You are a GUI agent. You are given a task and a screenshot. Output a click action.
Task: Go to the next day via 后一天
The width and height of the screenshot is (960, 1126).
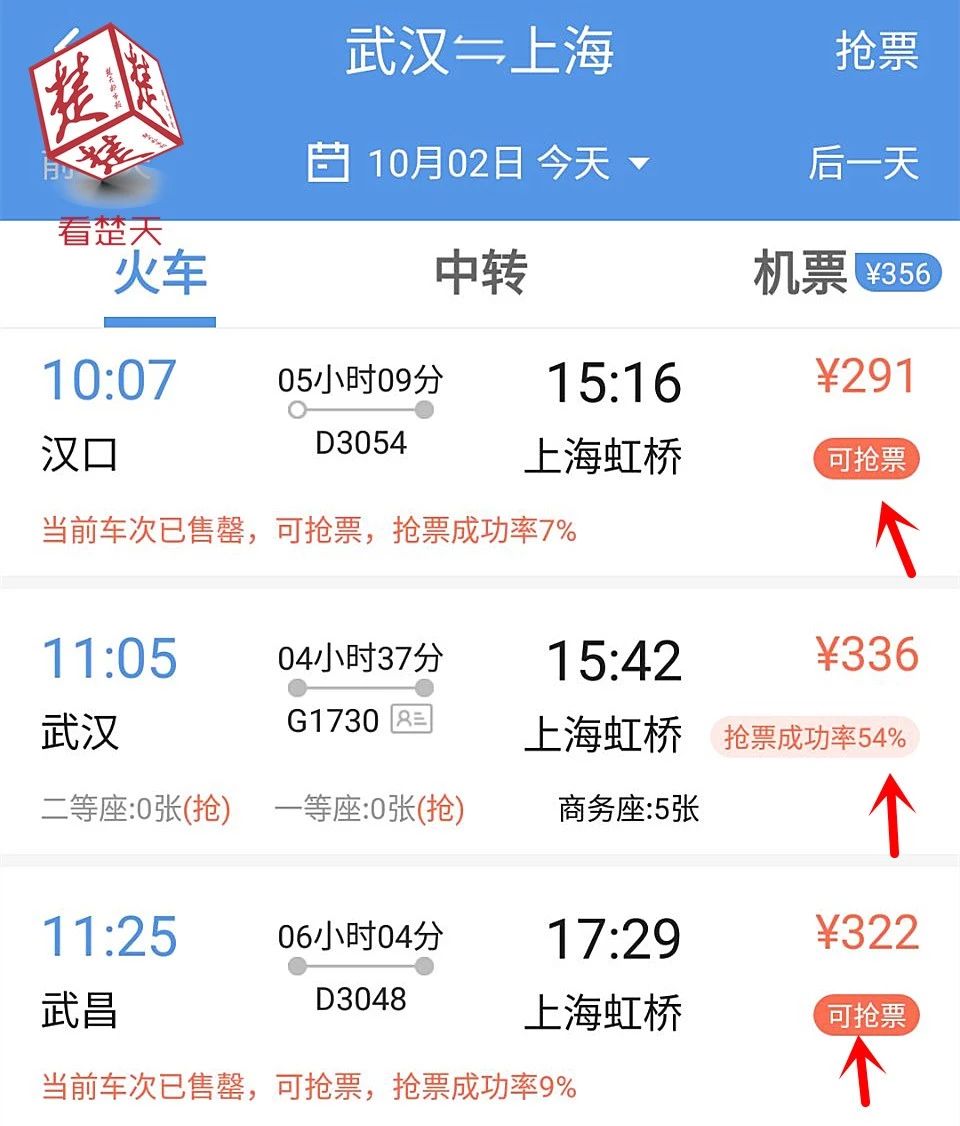click(863, 163)
